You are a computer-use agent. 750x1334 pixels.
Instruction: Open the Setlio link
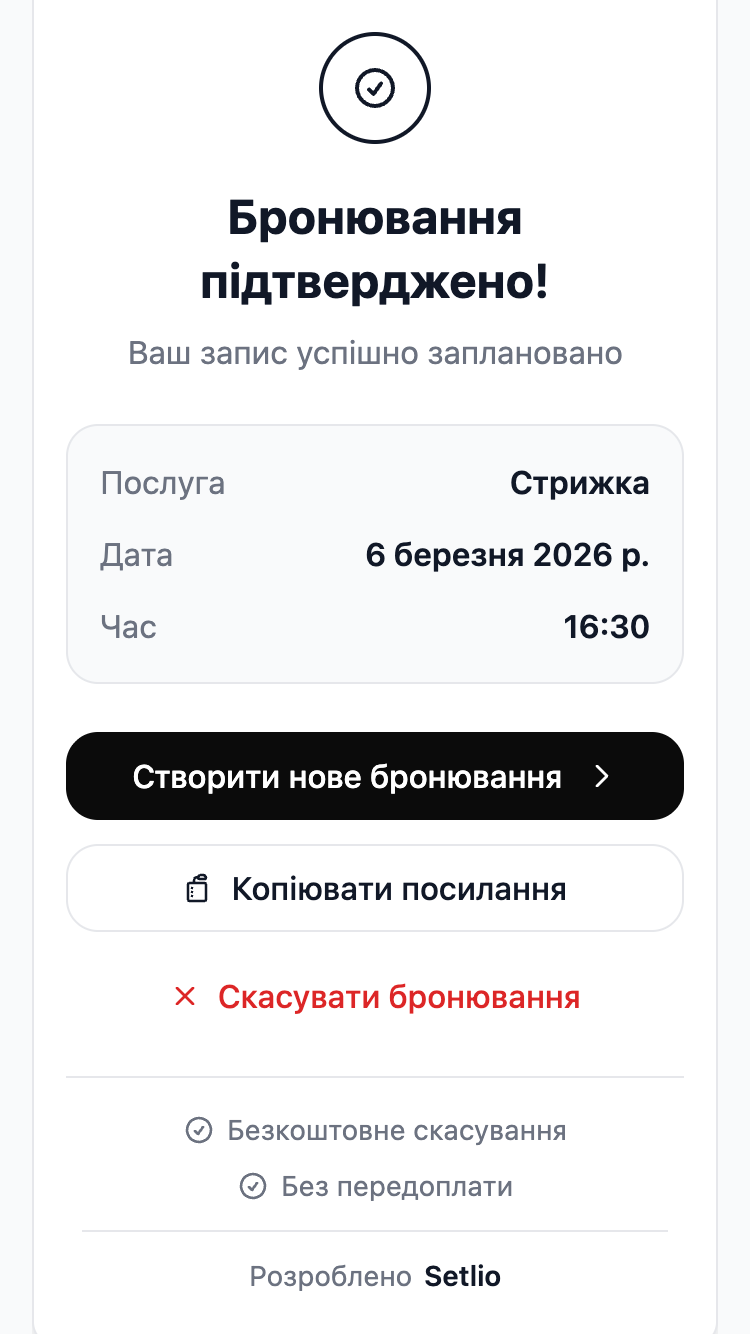(x=464, y=1276)
